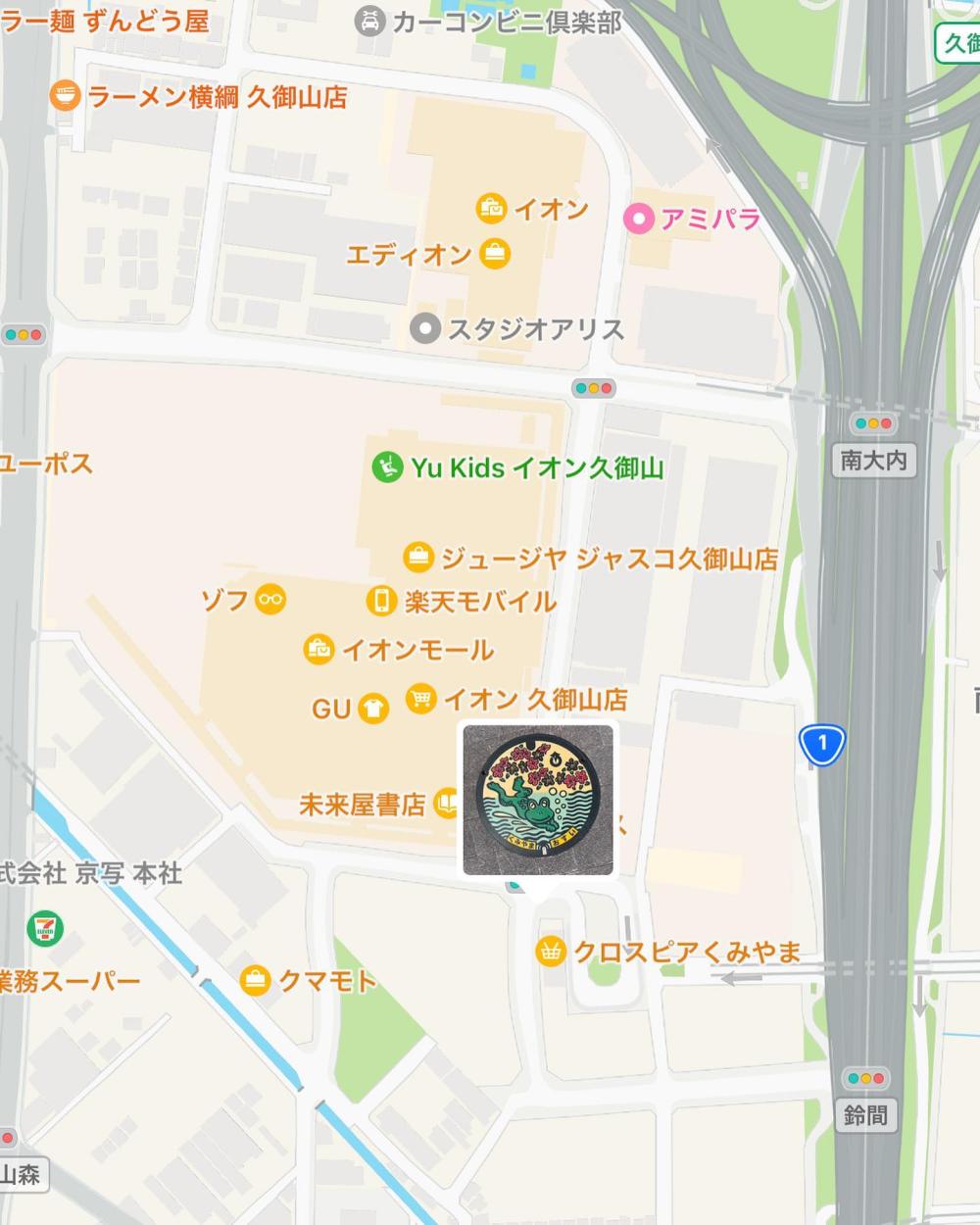
Task: Open the ゾフ eyewear store marker
Action: [x=269, y=599]
